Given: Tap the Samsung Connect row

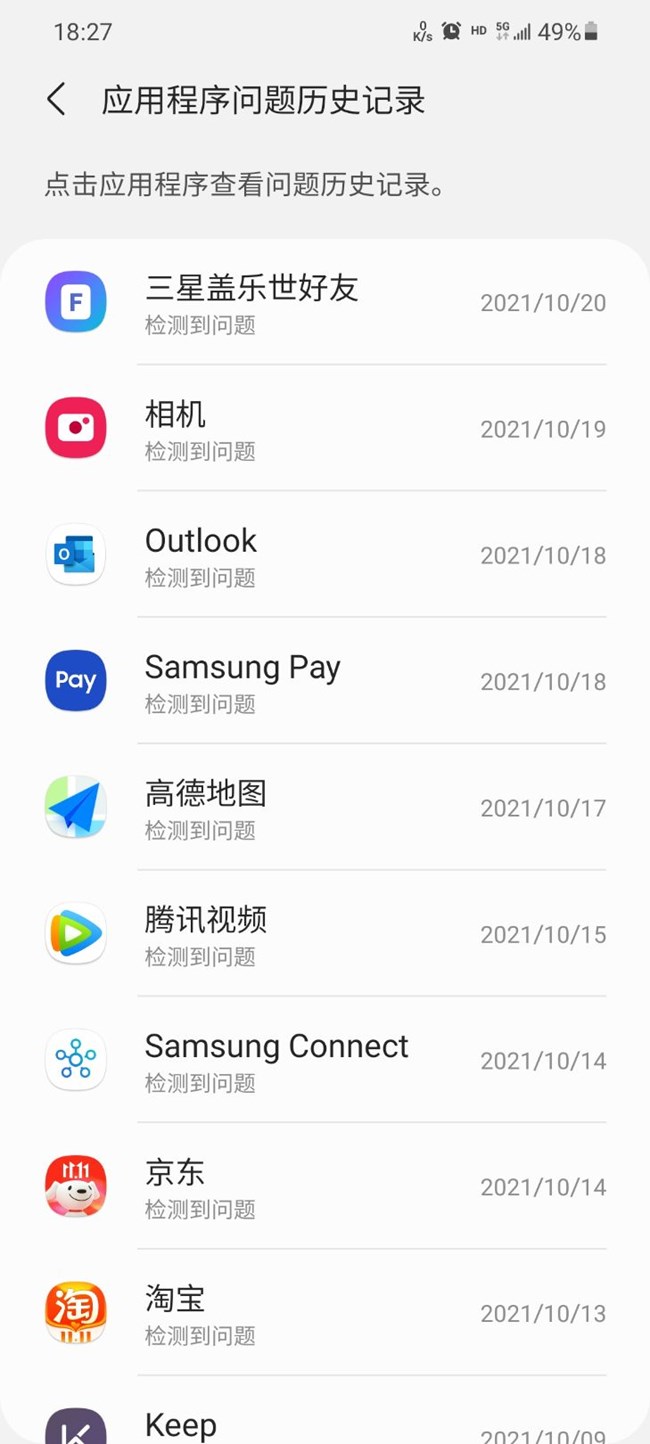Looking at the screenshot, I should [325, 1060].
